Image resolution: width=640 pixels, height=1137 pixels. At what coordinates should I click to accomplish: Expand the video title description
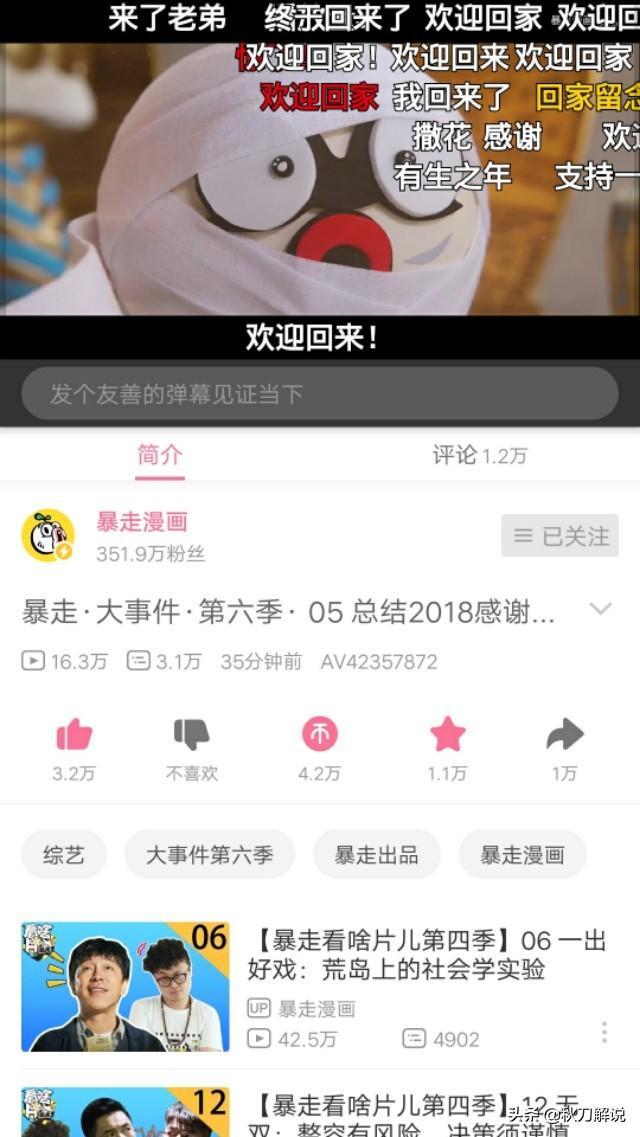tap(600, 609)
